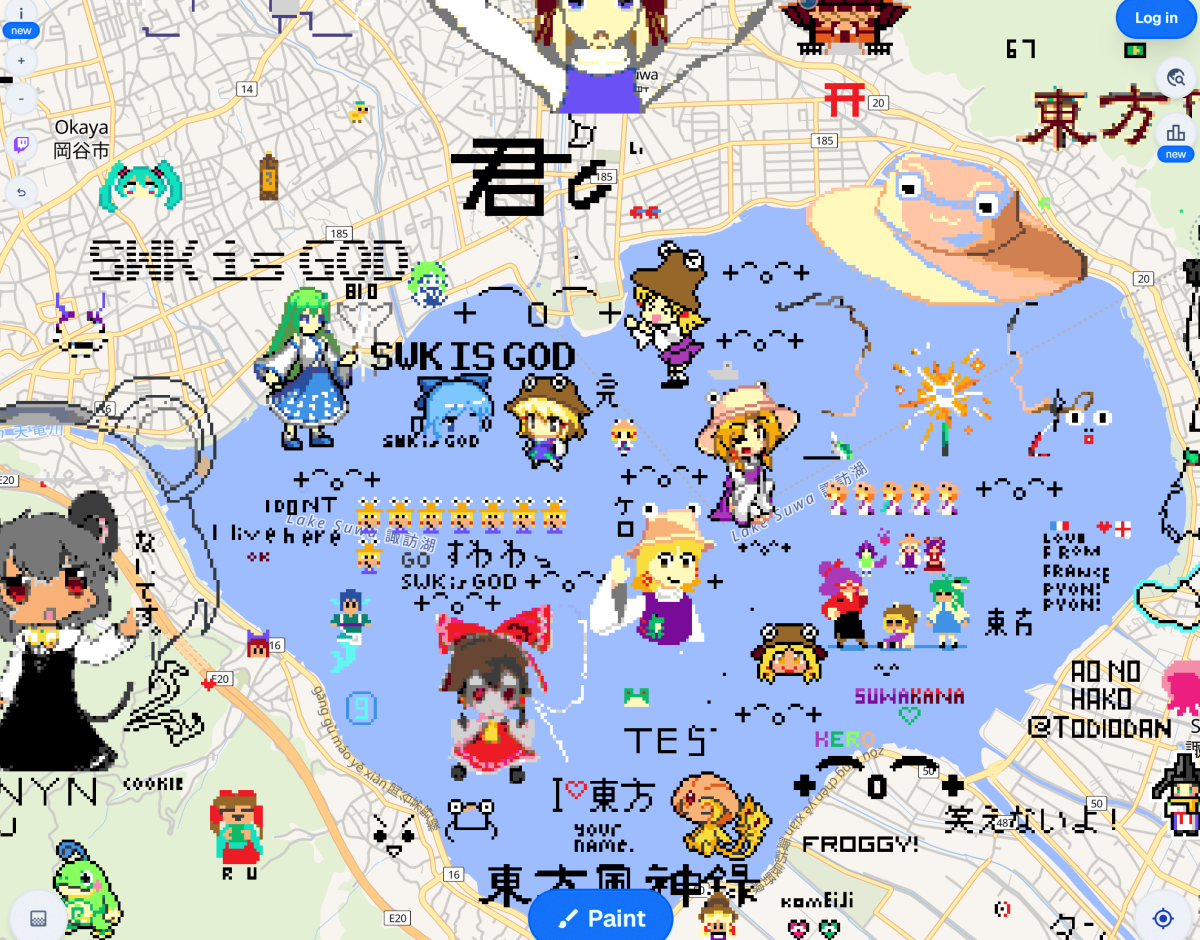1200x940 pixels.
Task: Center map on my location
Action: [1162, 918]
